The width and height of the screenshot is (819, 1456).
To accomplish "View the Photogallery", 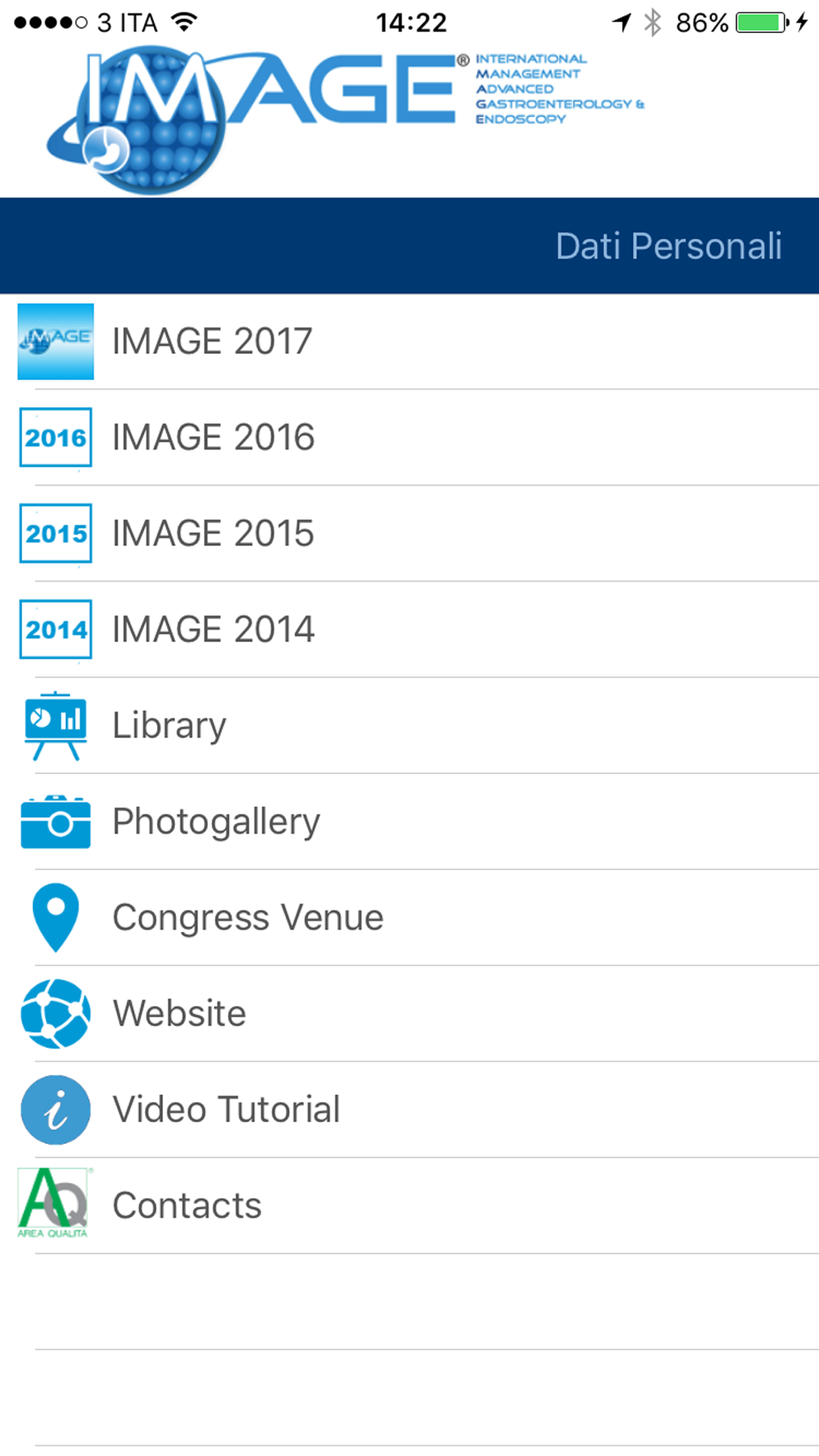I will click(409, 821).
